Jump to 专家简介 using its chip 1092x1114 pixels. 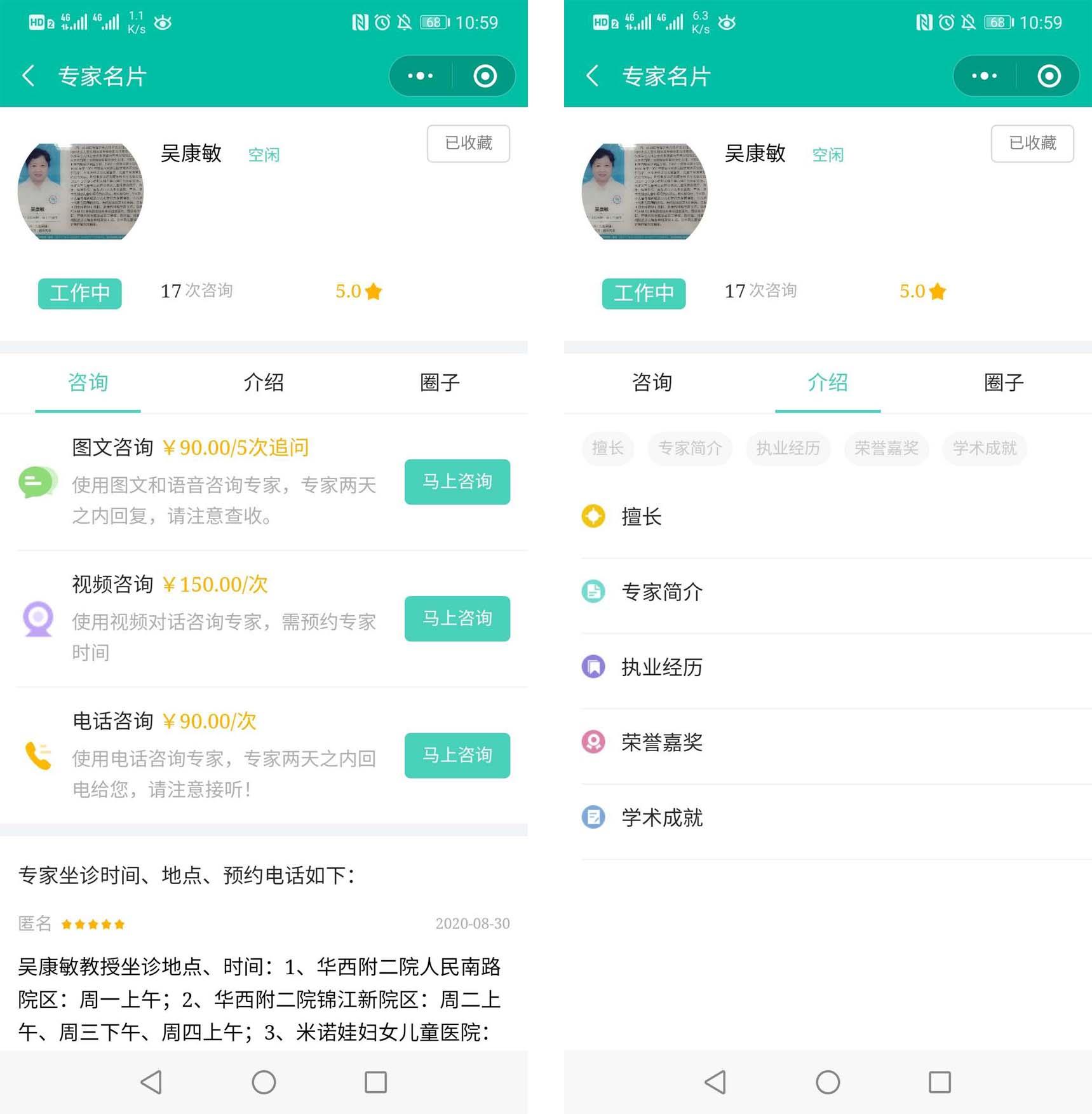coord(690,448)
